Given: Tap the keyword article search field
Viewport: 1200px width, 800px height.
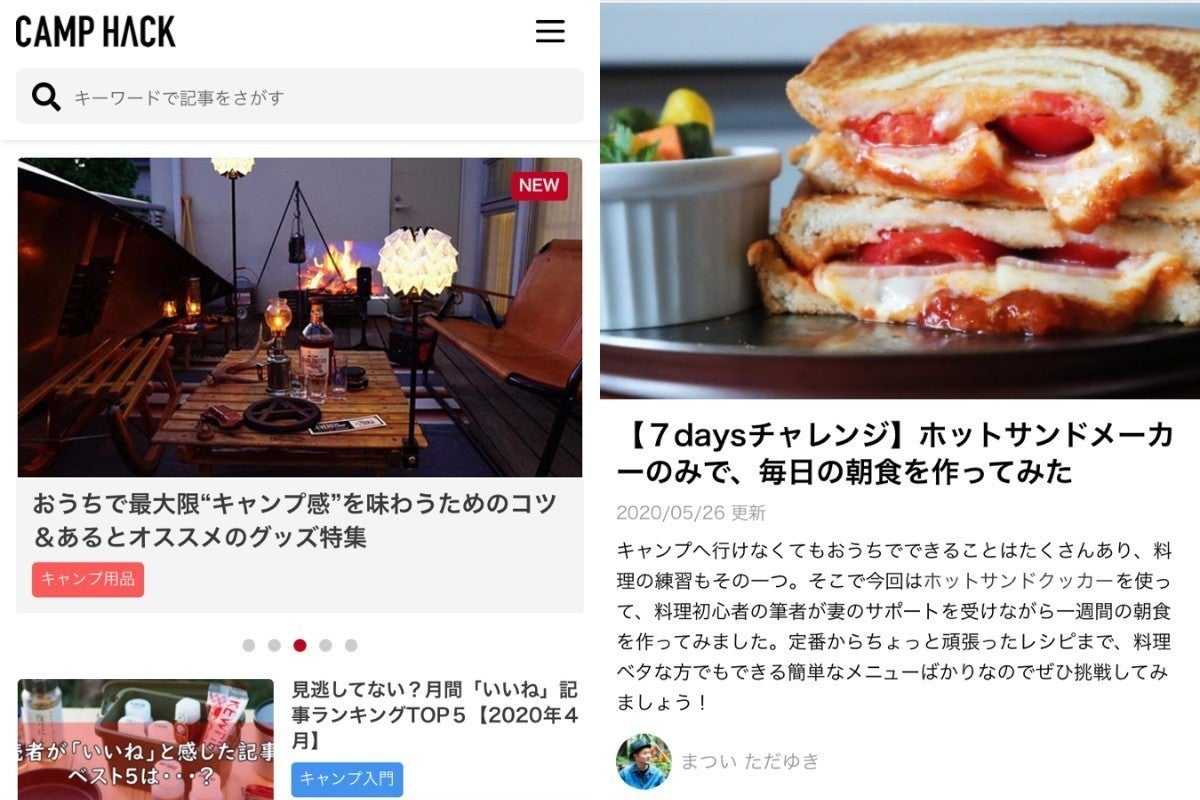Looking at the screenshot, I should click(x=300, y=97).
